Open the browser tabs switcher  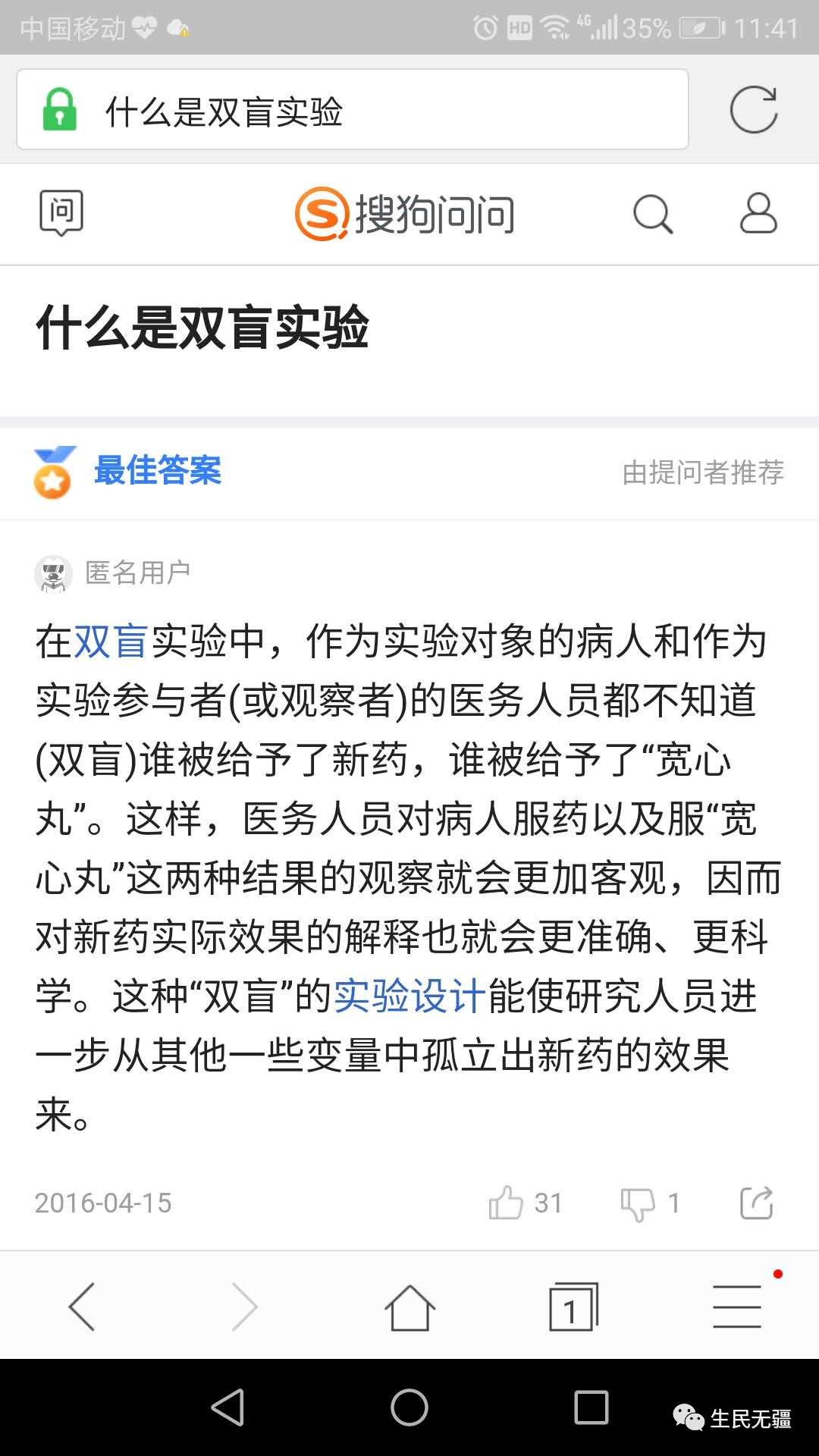pos(574,1307)
